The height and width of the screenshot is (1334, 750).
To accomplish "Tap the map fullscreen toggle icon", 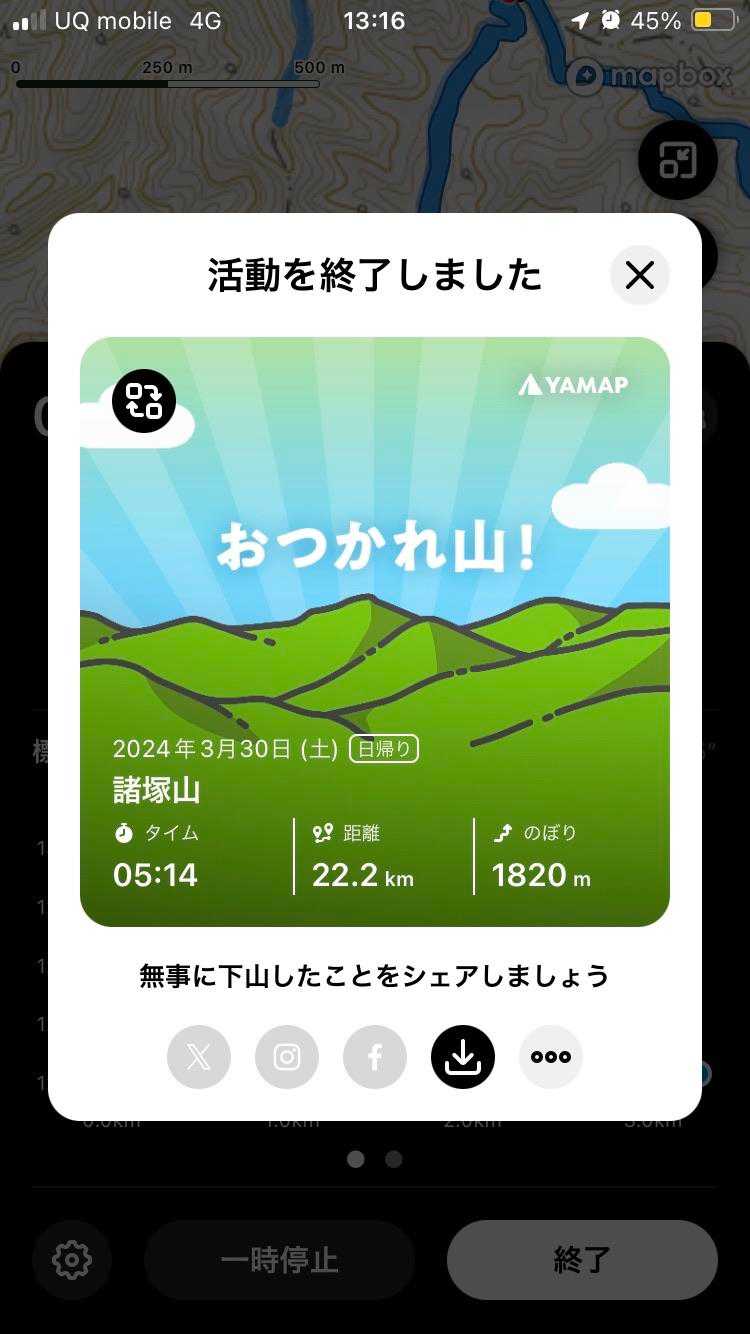I will pyautogui.click(x=677, y=160).
